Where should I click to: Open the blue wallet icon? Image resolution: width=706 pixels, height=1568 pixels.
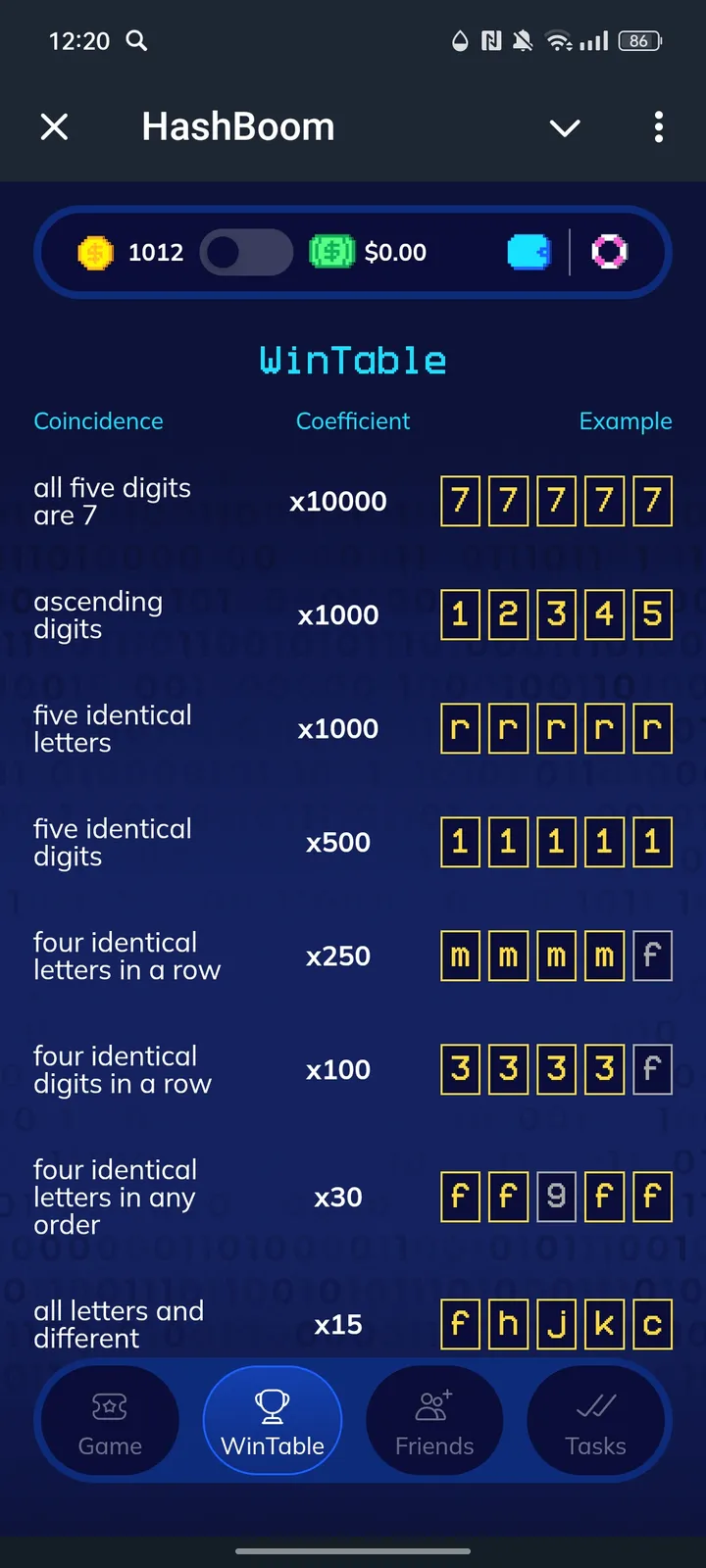pyautogui.click(x=529, y=252)
